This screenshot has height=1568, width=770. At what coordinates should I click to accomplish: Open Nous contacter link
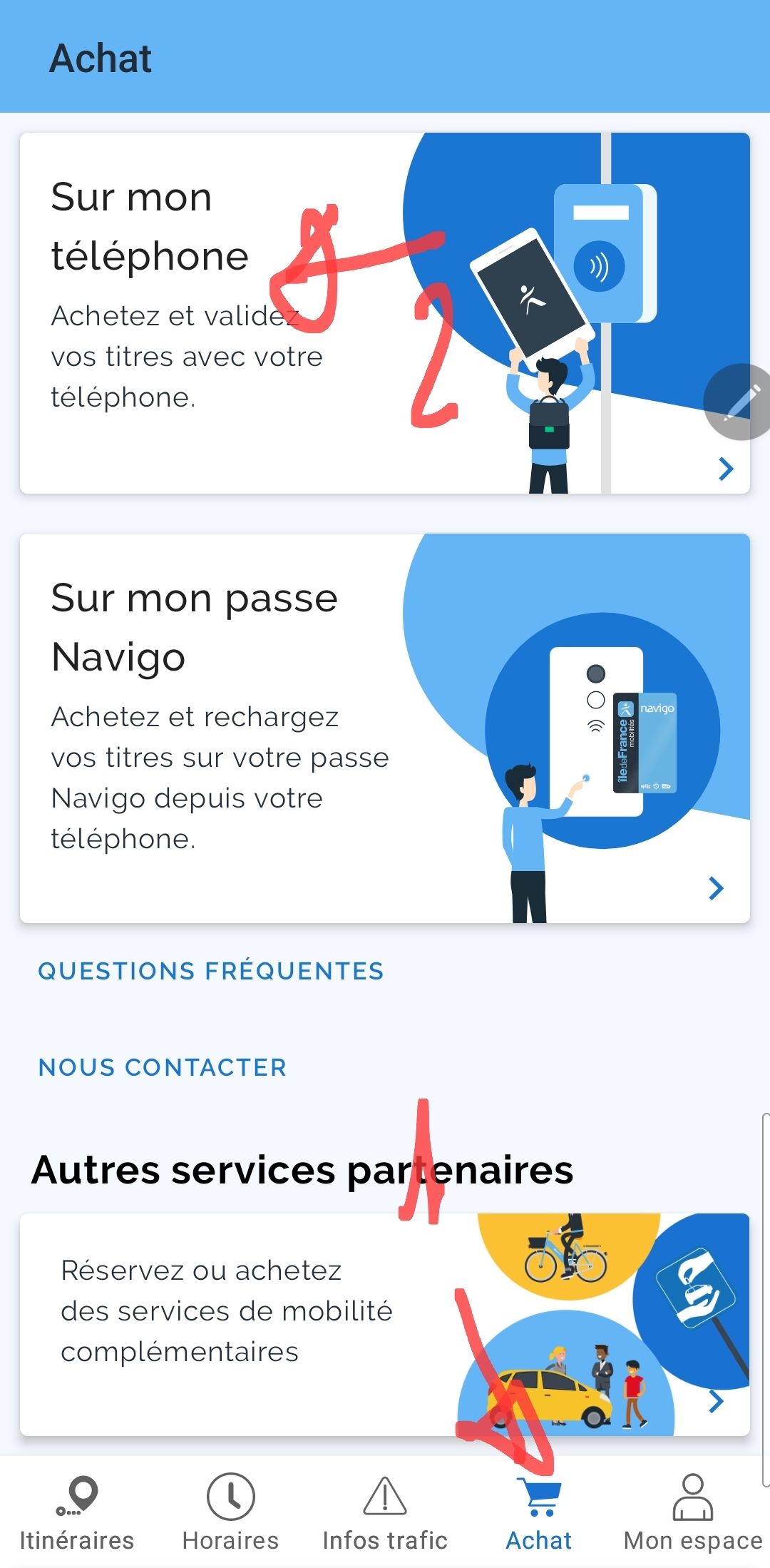click(163, 1067)
